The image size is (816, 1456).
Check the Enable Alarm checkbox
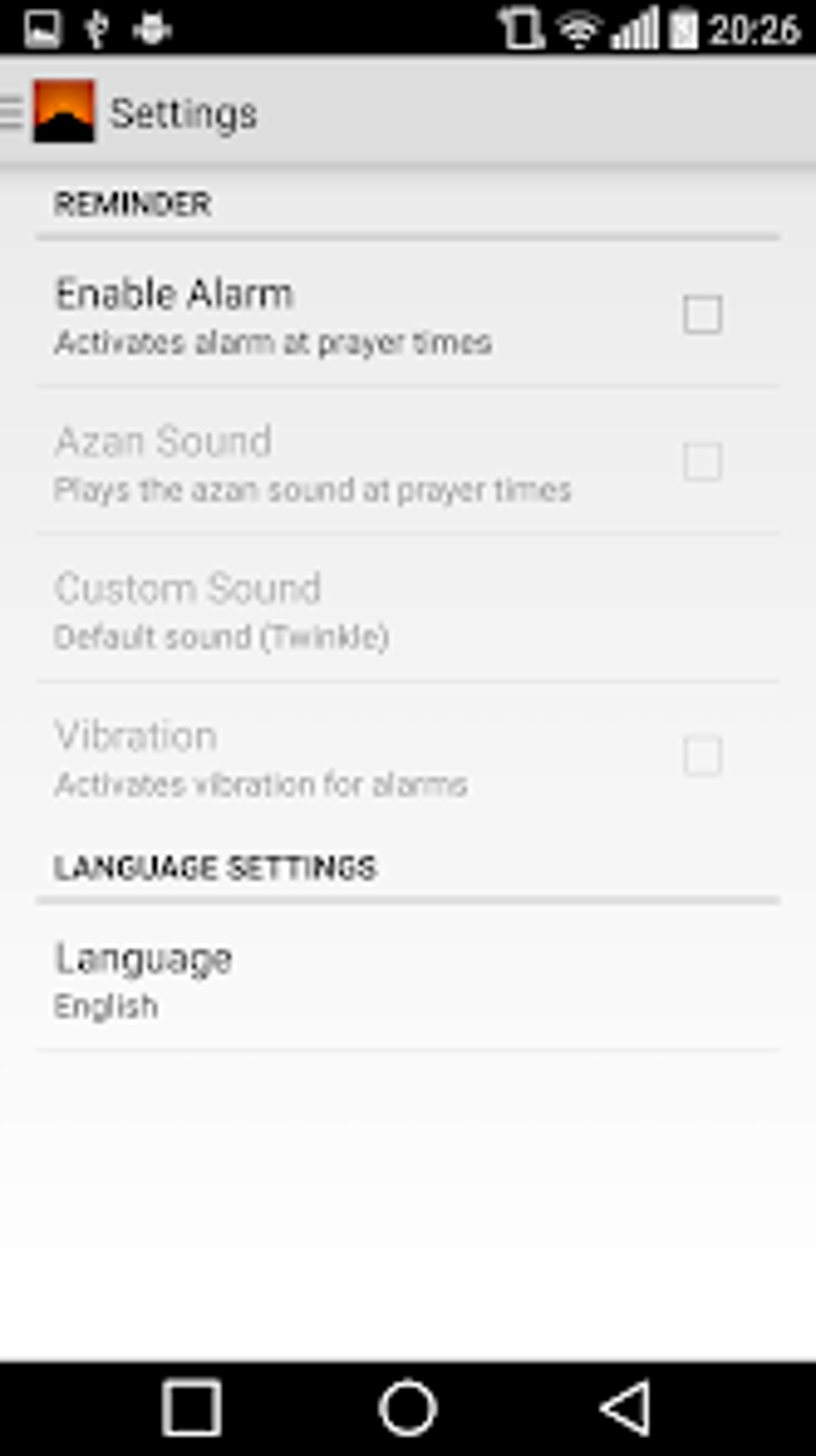tap(702, 315)
